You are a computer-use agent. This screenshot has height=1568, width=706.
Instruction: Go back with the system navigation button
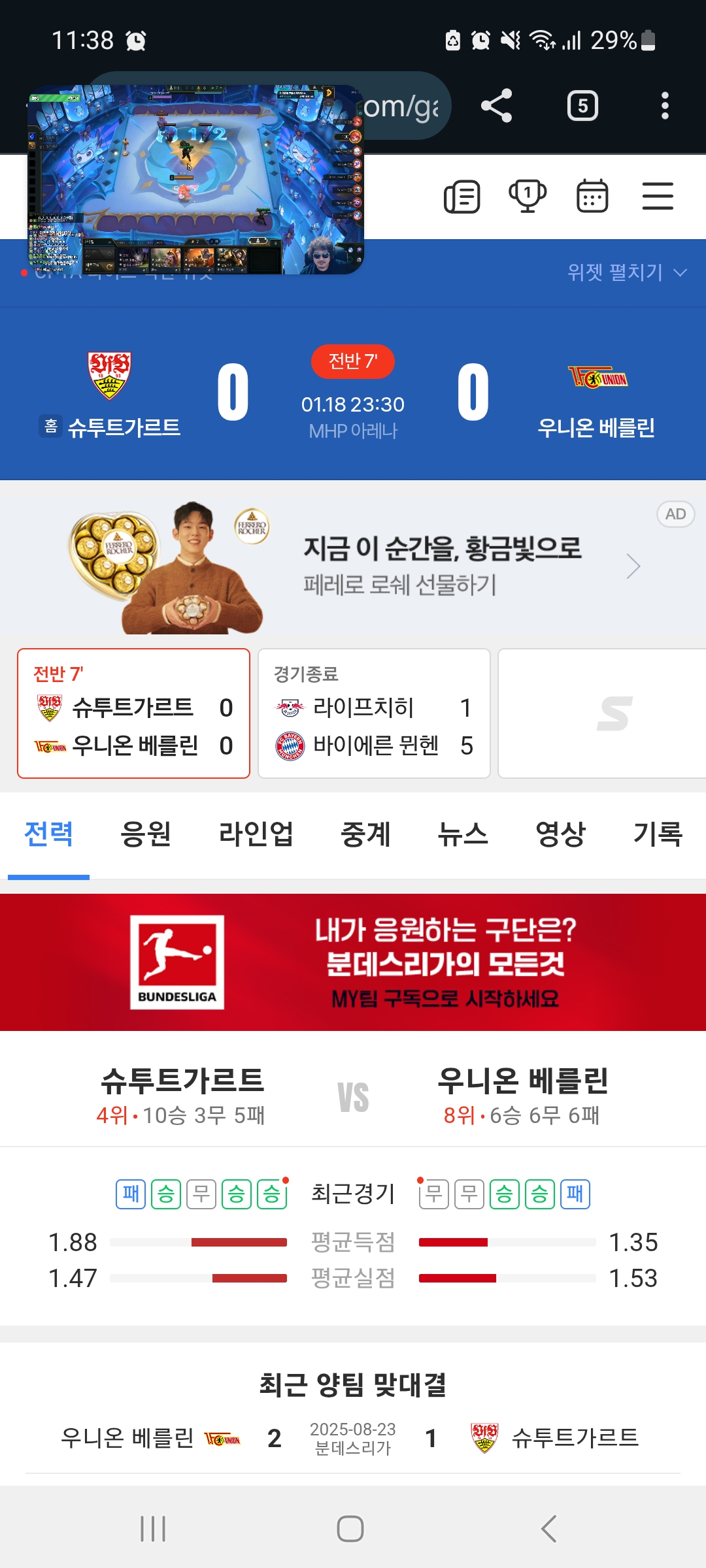[549, 1529]
